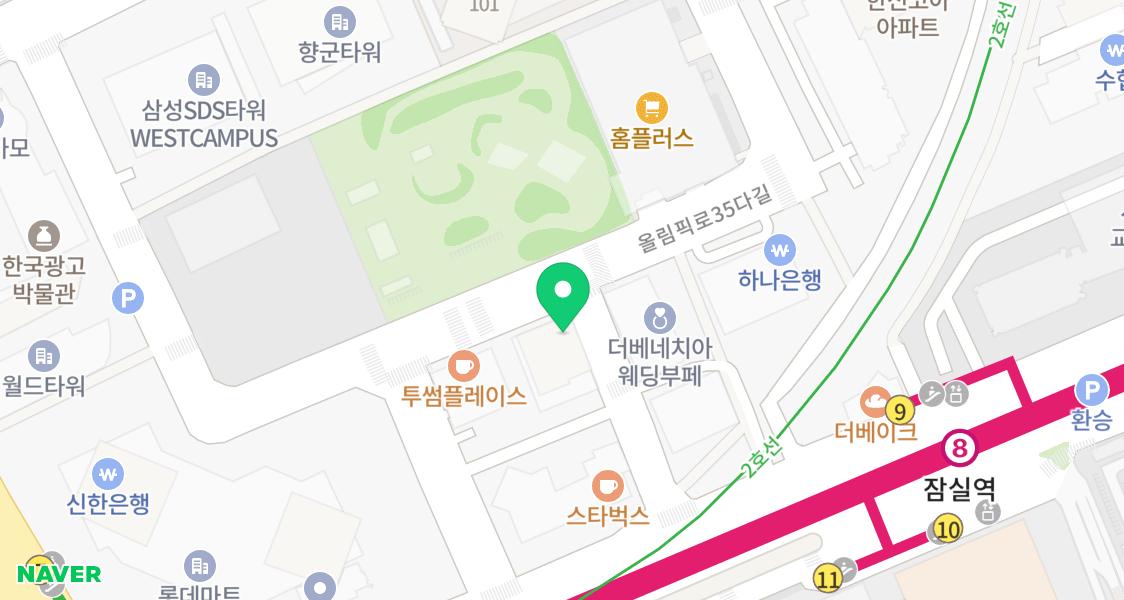
Task: Select the 하나은행 bank marker
Action: (780, 250)
